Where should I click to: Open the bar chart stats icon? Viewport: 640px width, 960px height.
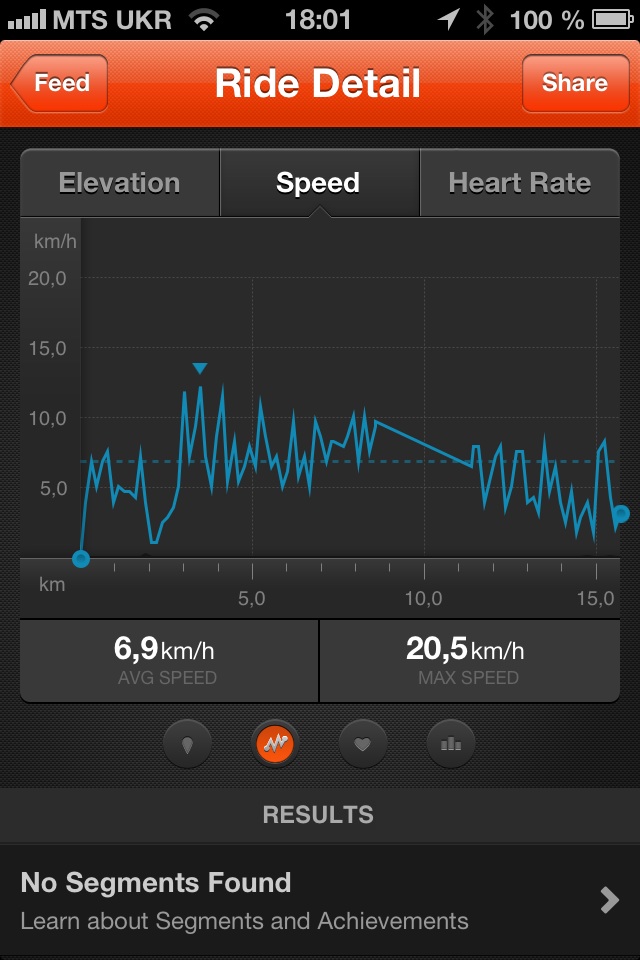pyautogui.click(x=450, y=744)
